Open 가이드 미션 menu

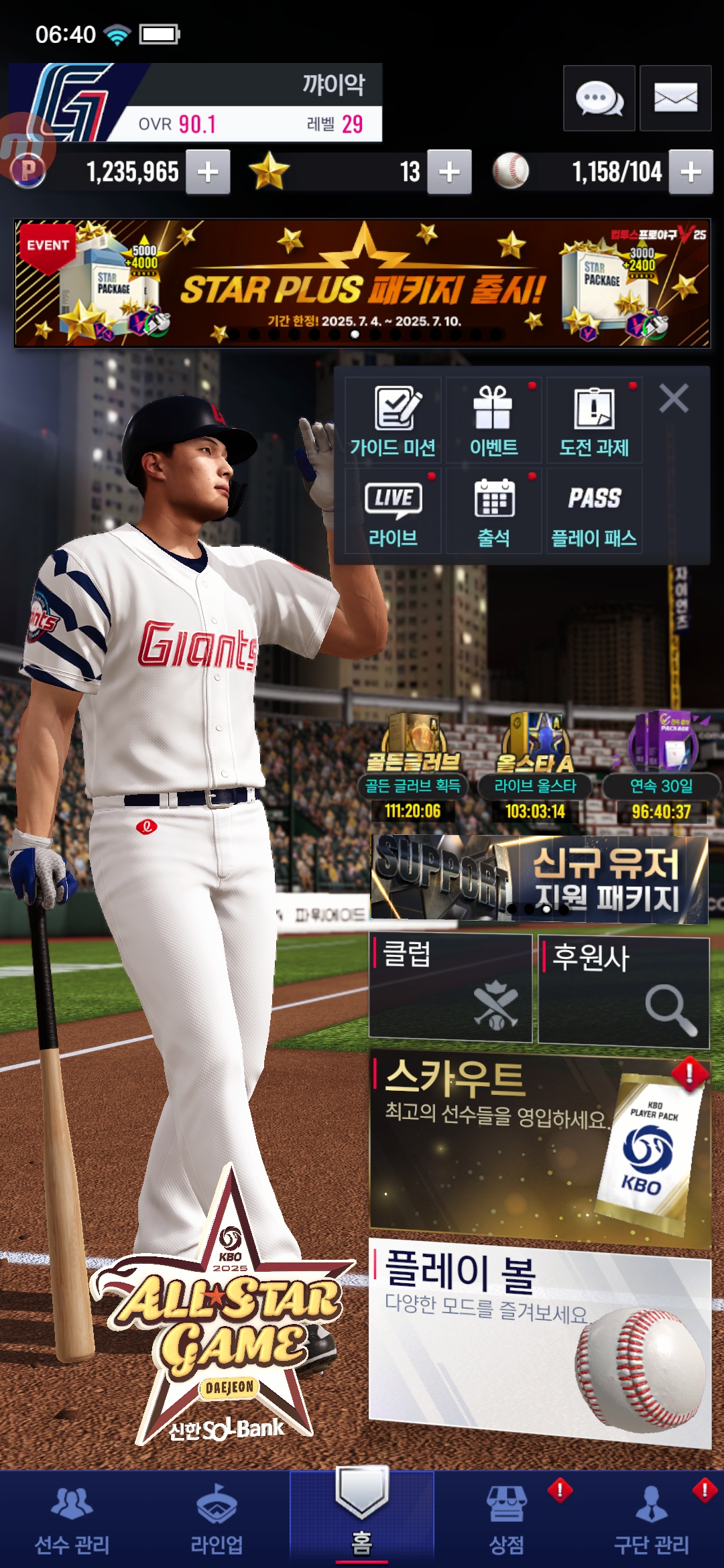point(393,420)
